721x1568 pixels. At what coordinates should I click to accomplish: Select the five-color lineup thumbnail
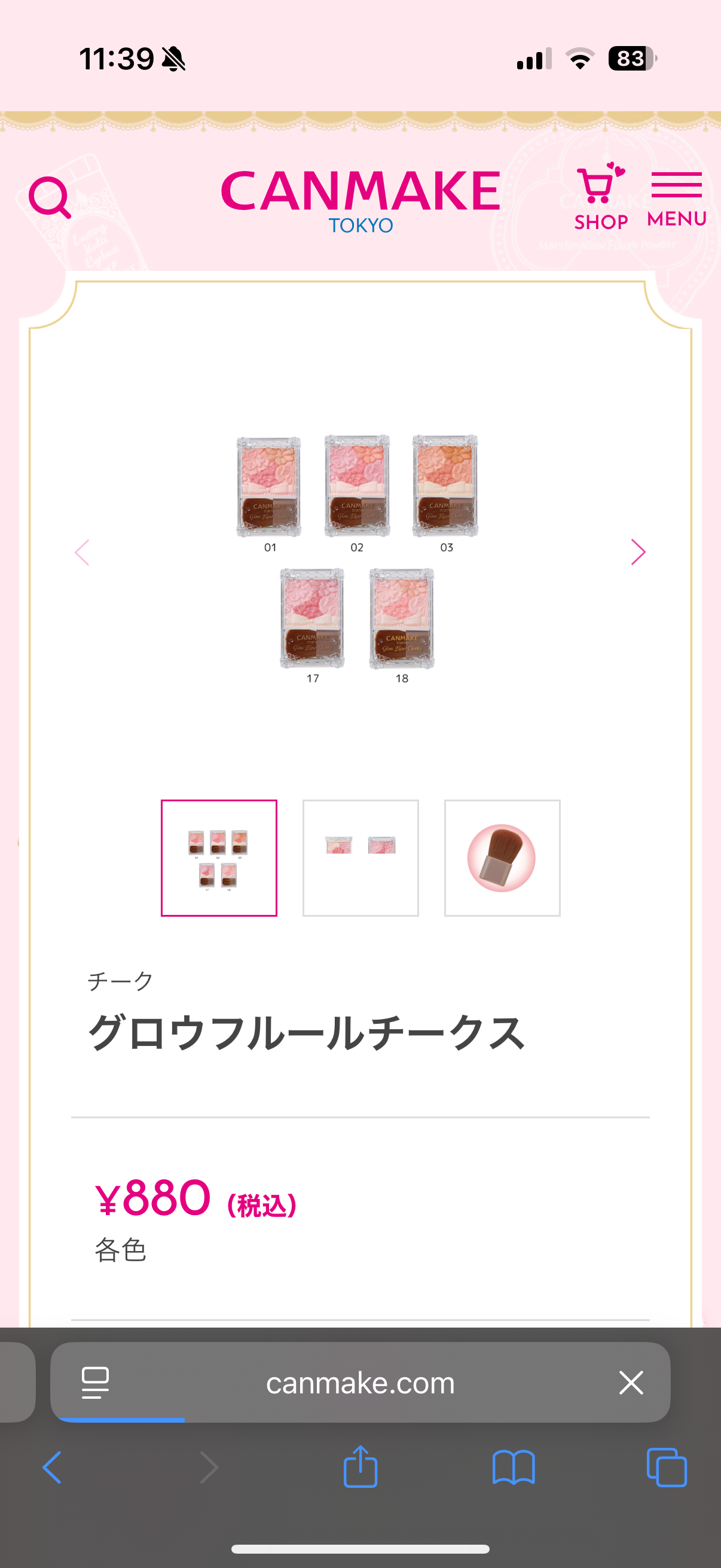click(x=218, y=858)
